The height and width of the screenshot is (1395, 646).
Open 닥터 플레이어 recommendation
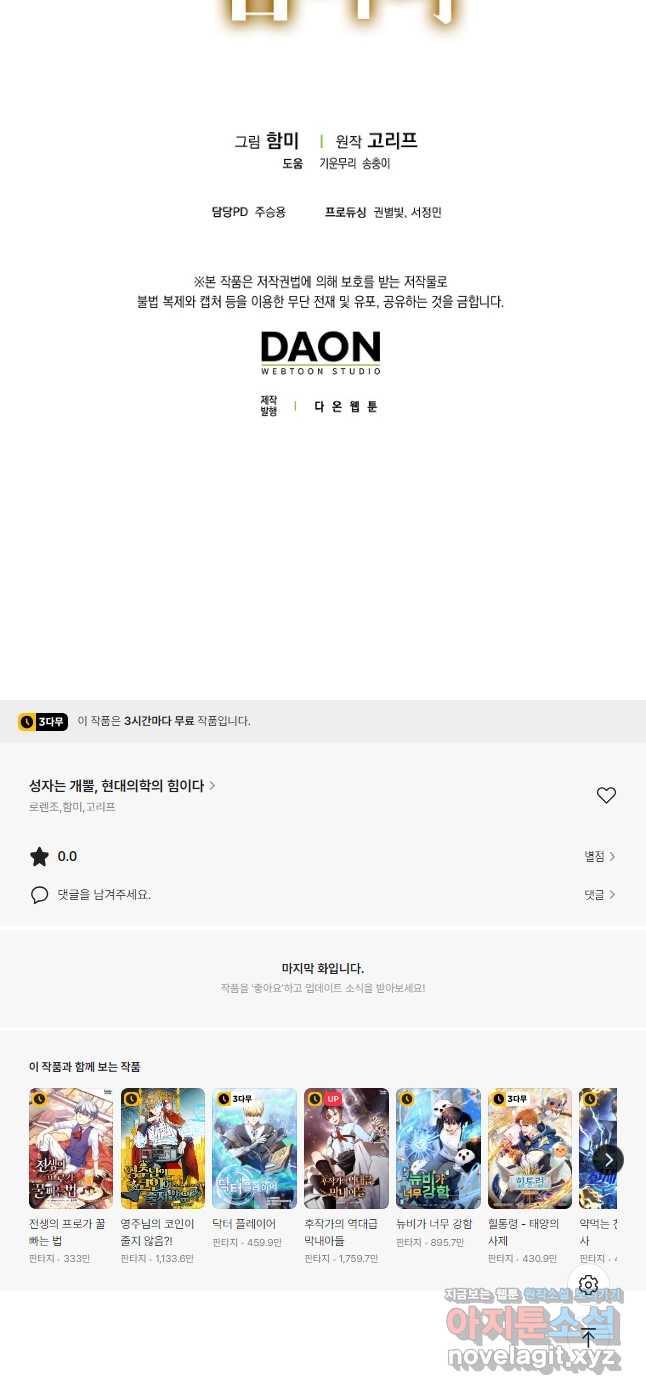pyautogui.click(x=255, y=1148)
